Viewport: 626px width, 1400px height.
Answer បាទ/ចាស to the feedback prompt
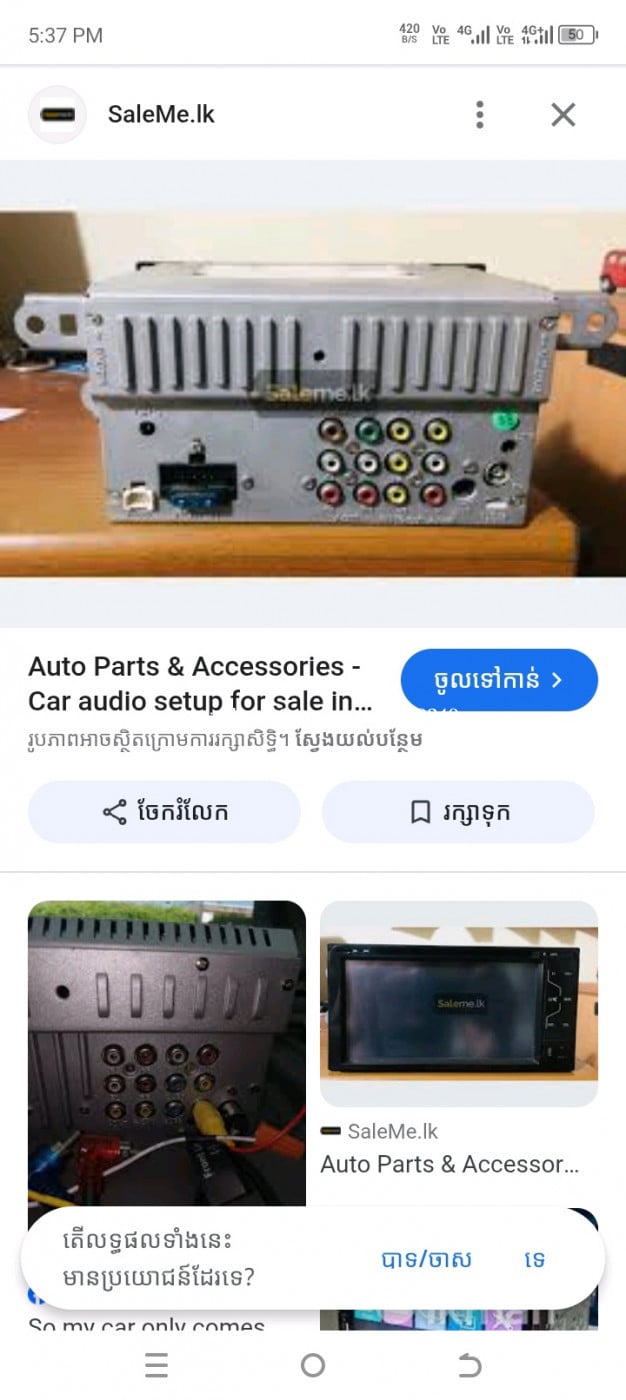(x=426, y=1259)
